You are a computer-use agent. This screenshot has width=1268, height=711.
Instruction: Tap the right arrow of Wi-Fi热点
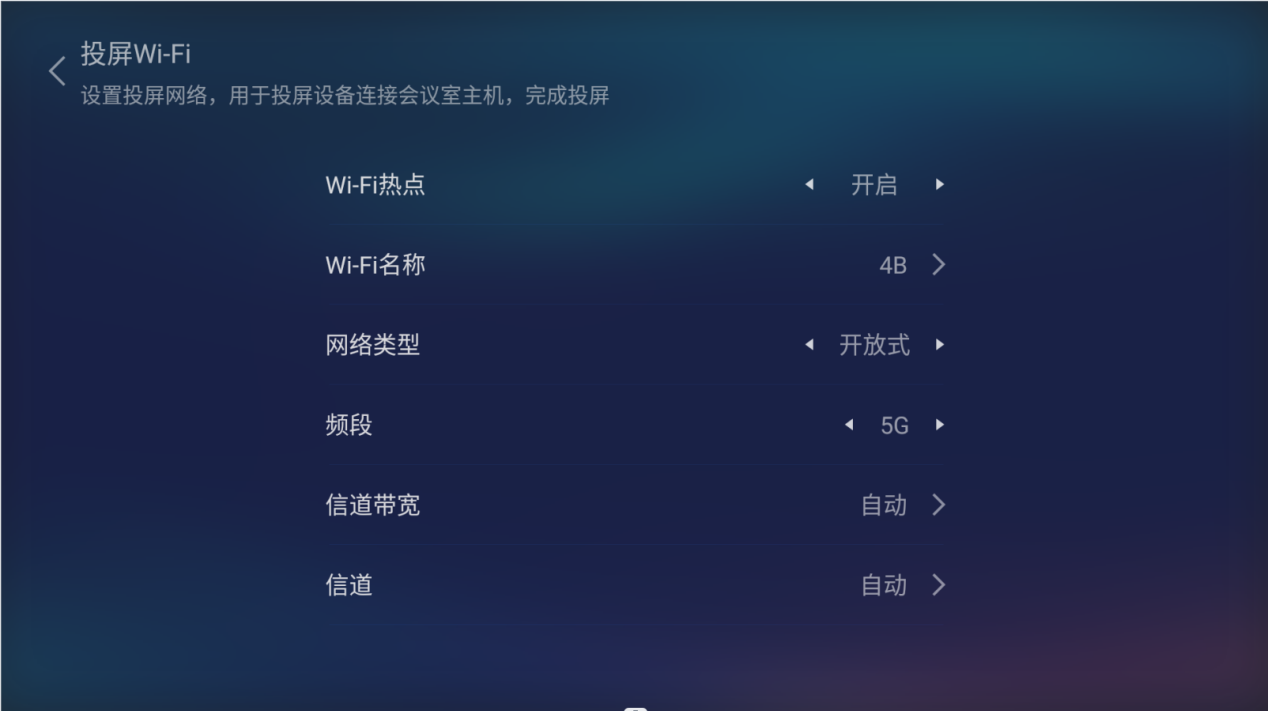pos(939,185)
